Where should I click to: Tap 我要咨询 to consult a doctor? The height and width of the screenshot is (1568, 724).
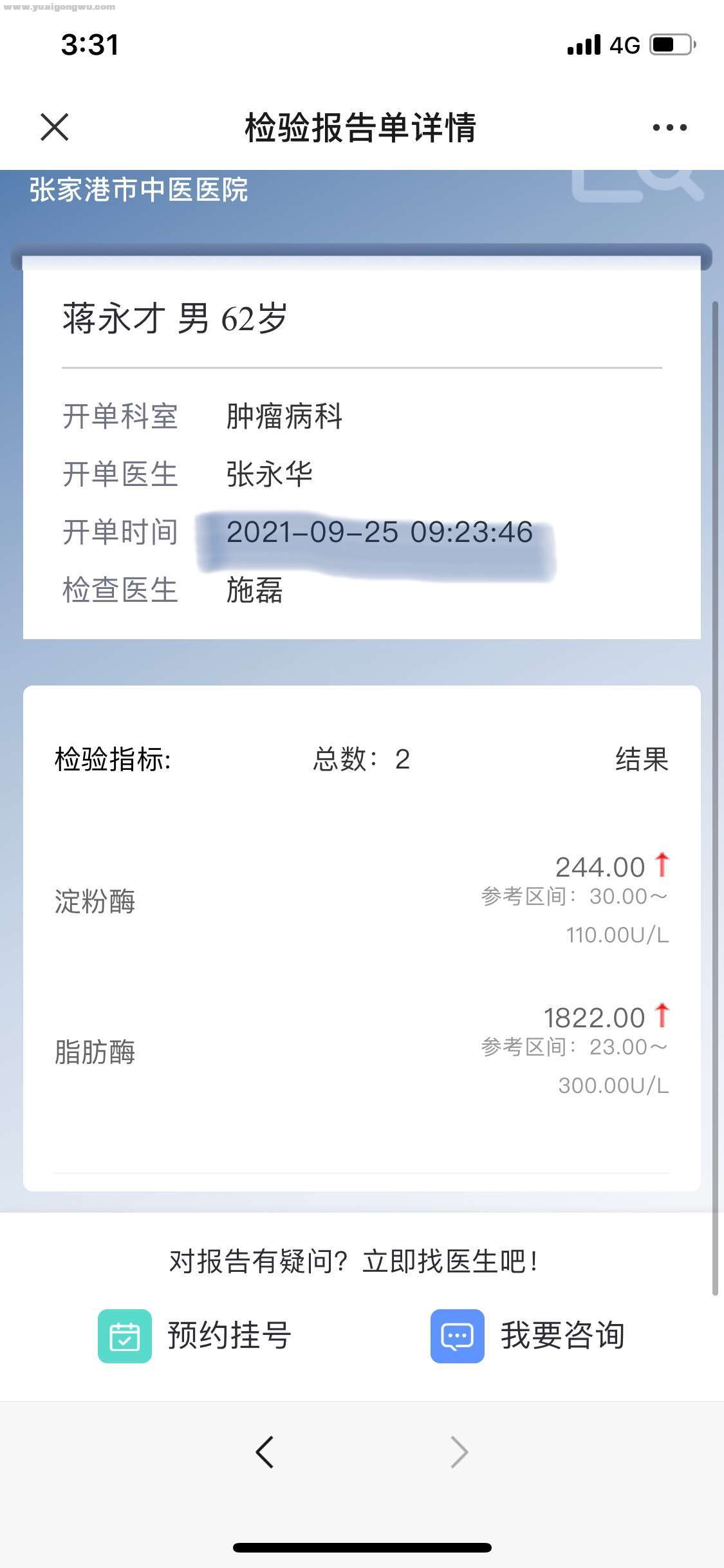[x=528, y=1336]
